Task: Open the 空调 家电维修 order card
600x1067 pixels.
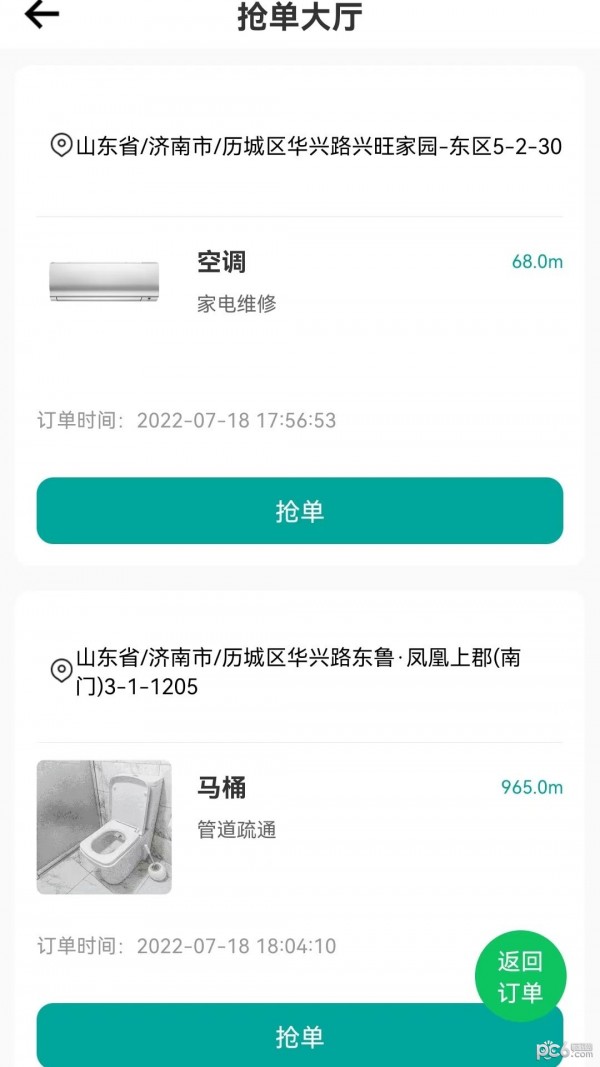Action: click(300, 282)
